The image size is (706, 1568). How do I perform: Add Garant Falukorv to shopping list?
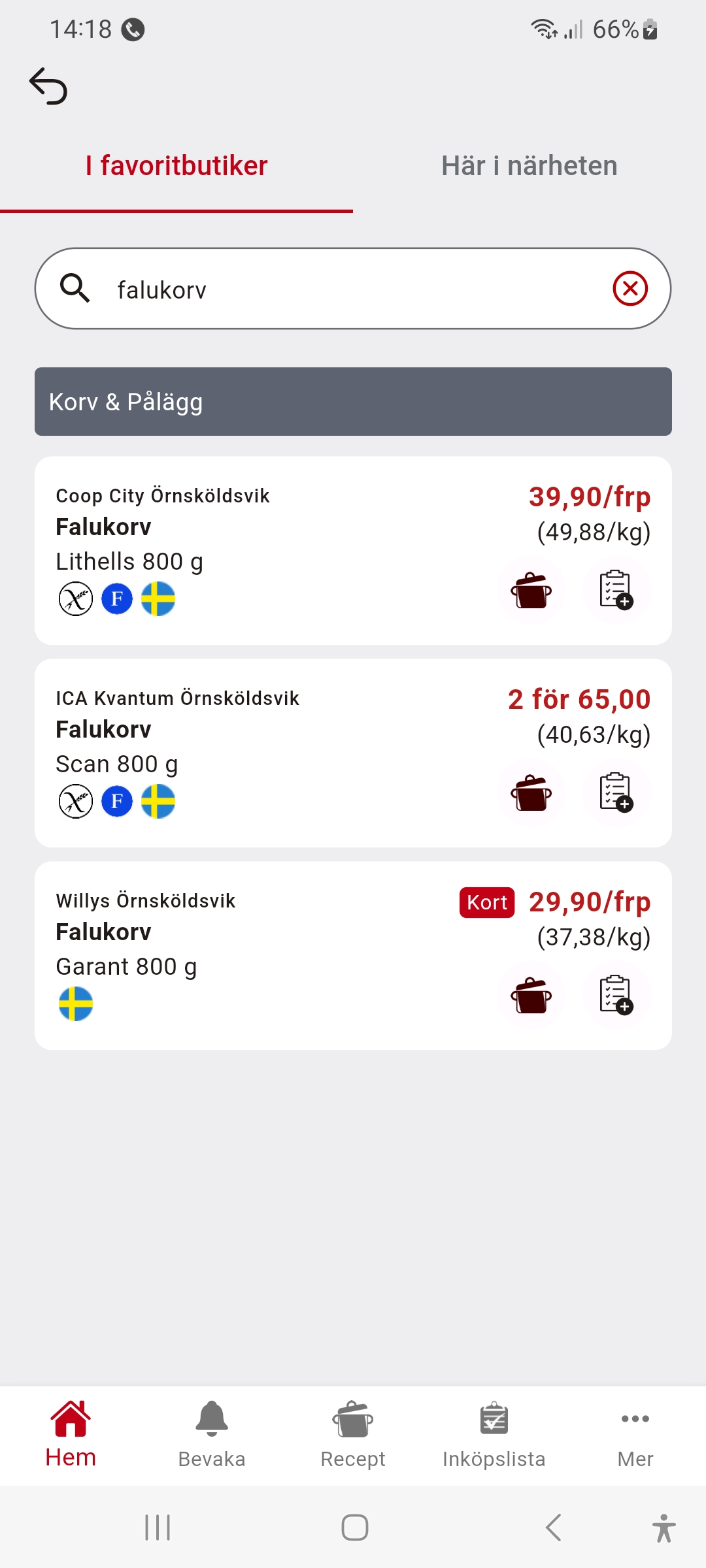click(x=616, y=996)
